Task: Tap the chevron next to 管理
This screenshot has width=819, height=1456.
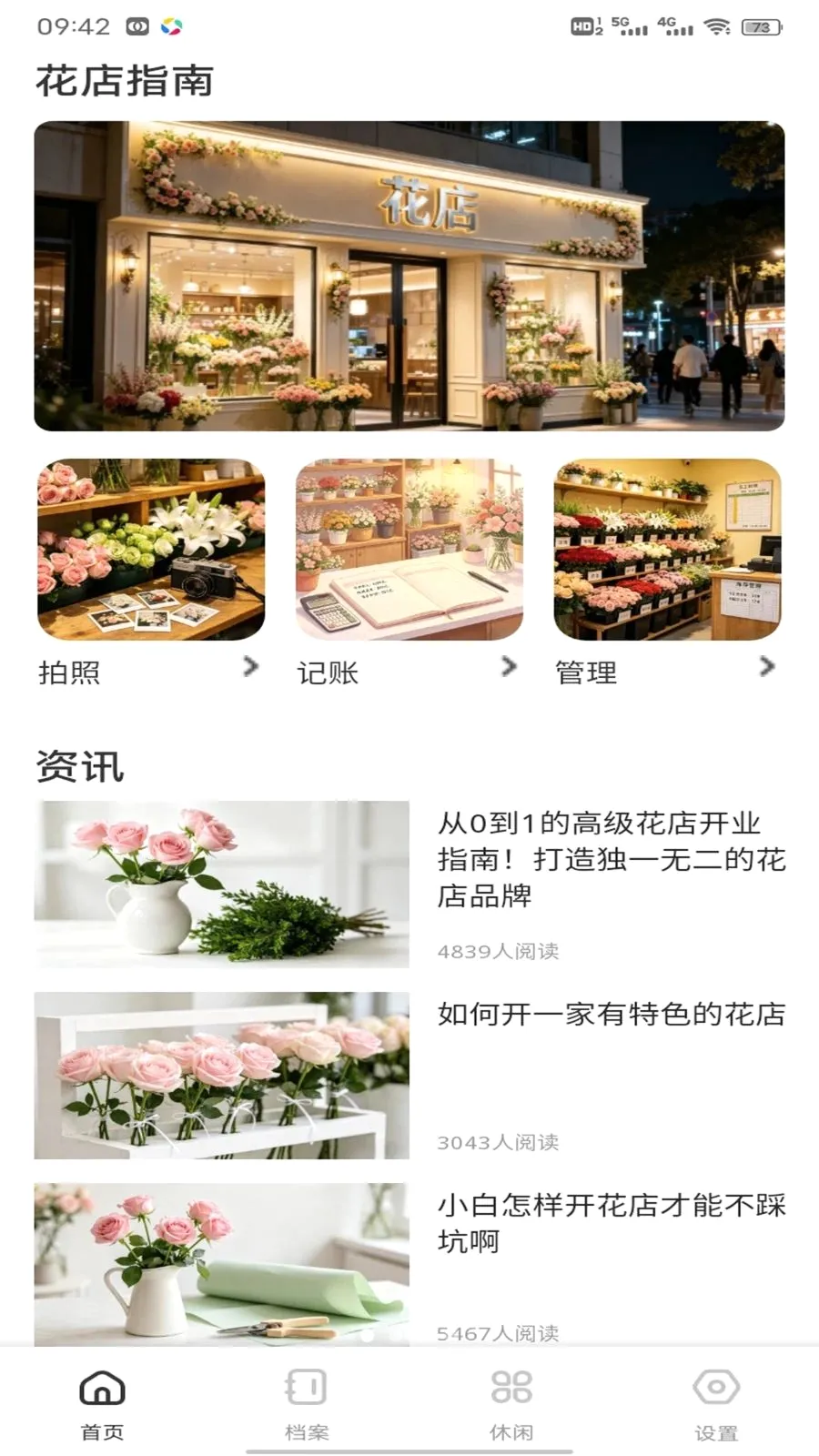Action: (x=767, y=667)
